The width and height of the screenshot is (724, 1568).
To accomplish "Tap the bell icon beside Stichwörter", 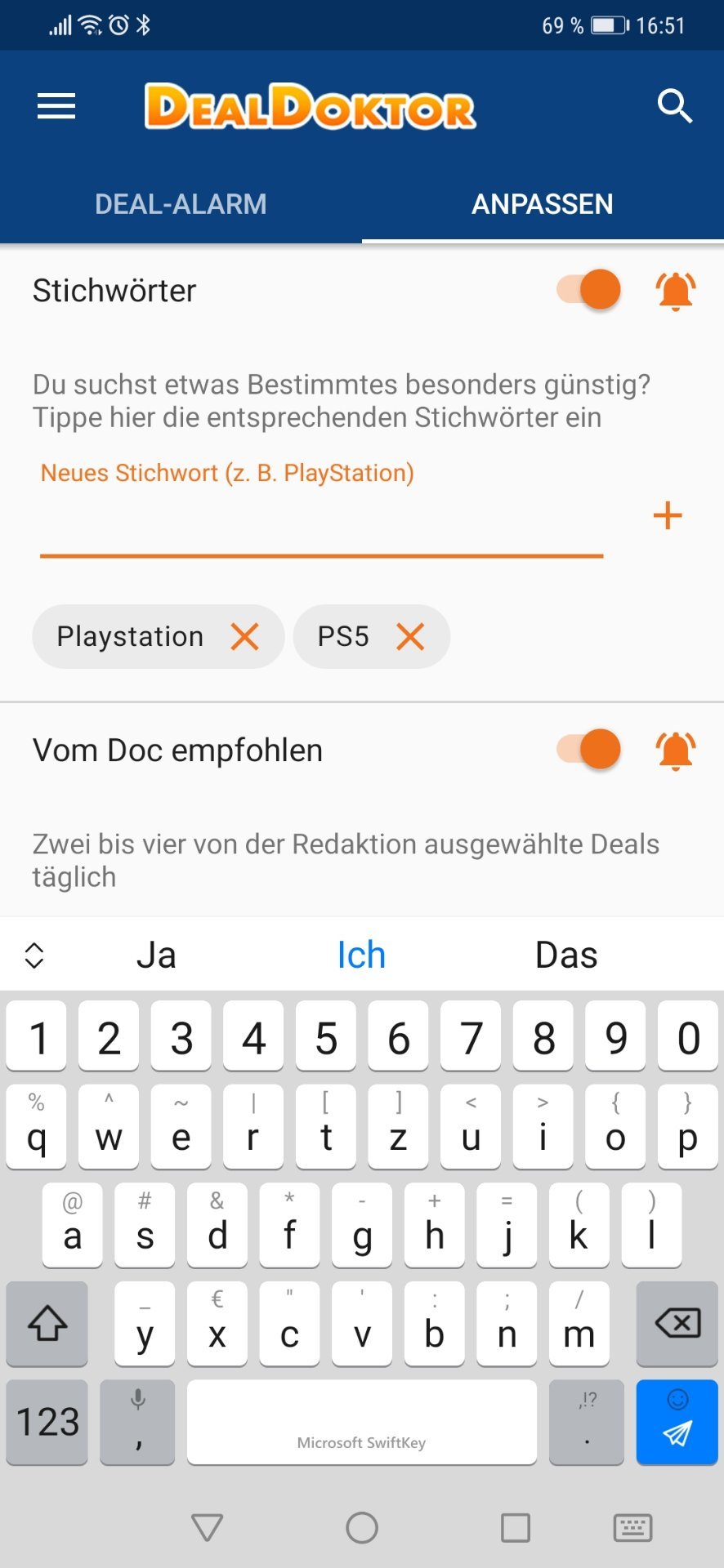I will tap(676, 291).
